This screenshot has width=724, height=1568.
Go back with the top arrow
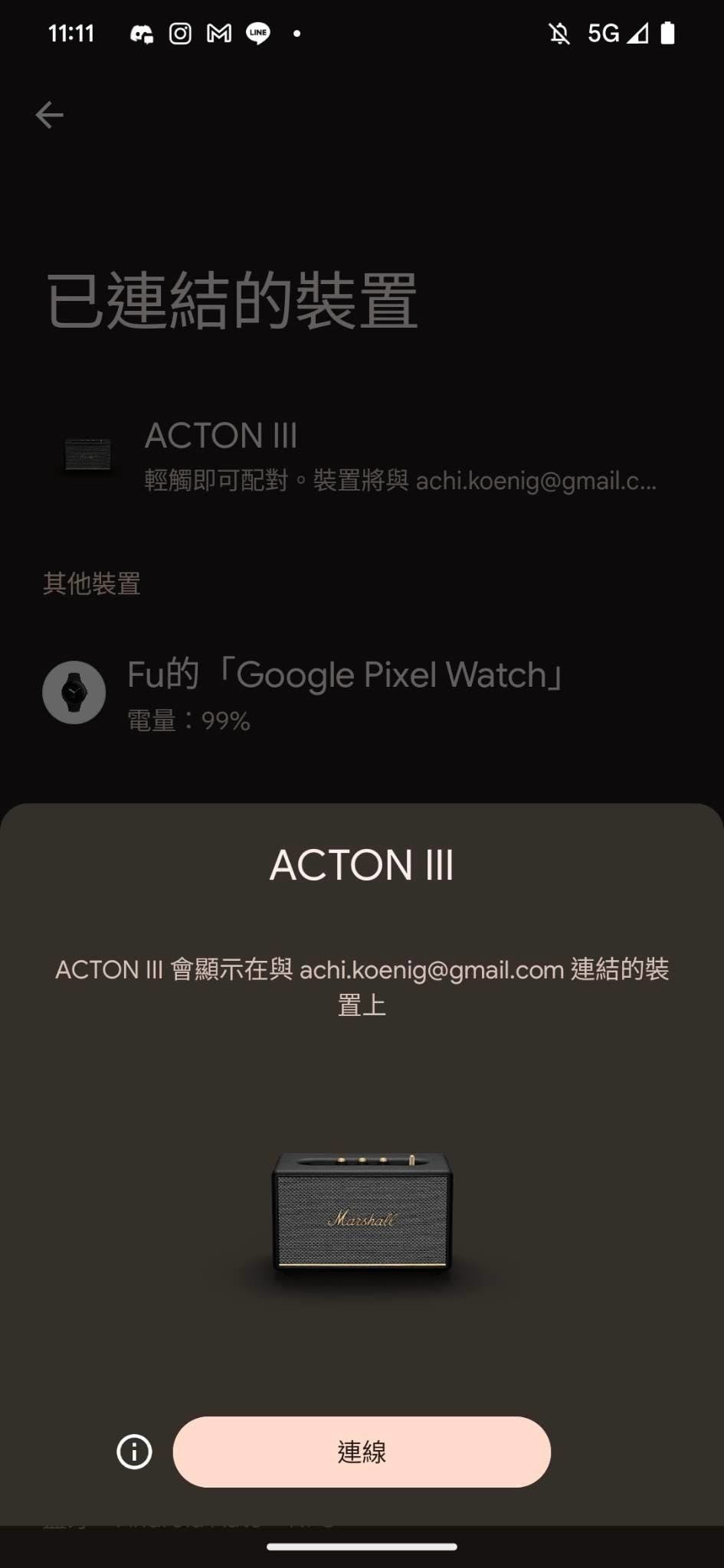(x=50, y=116)
